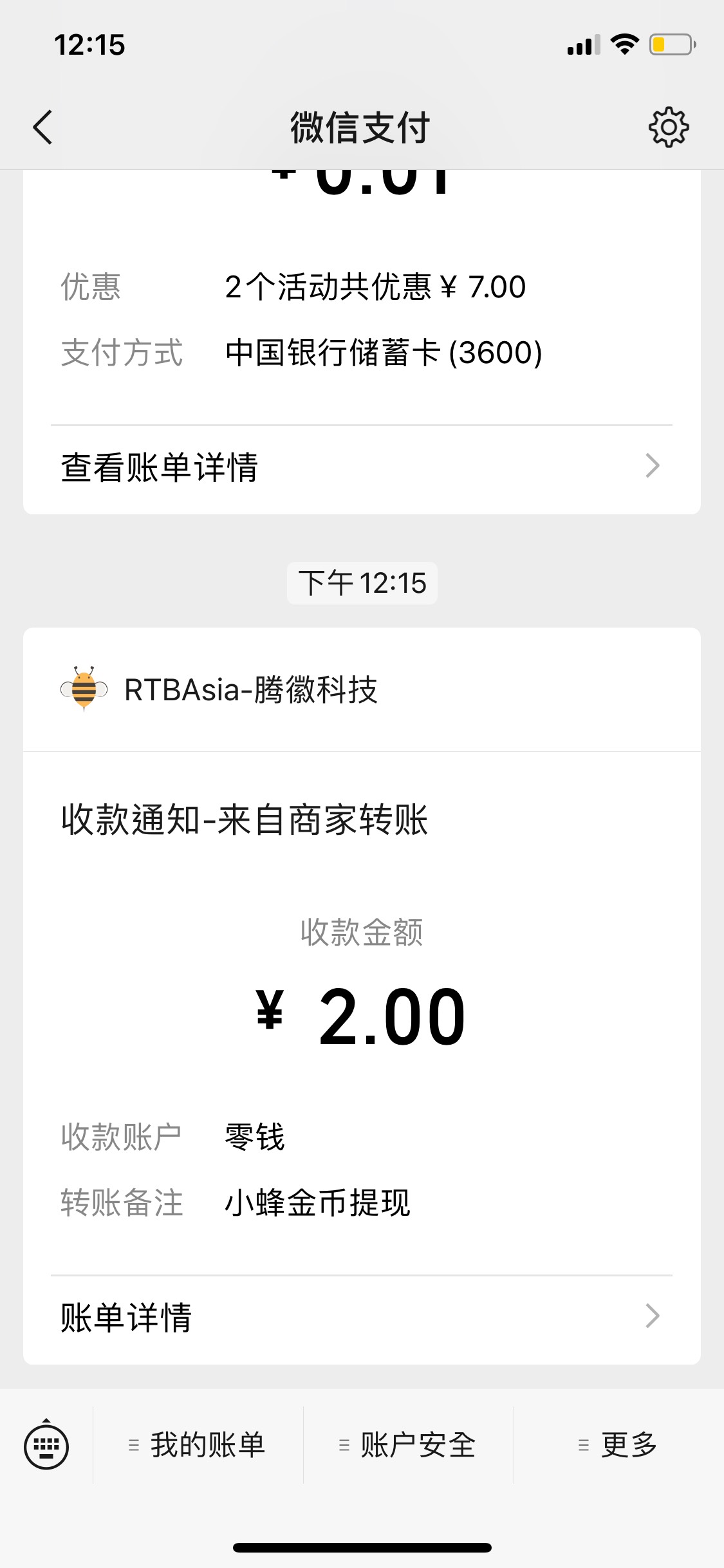724x1568 pixels.
Task: Open the 账户安全 menu
Action: 408,1445
